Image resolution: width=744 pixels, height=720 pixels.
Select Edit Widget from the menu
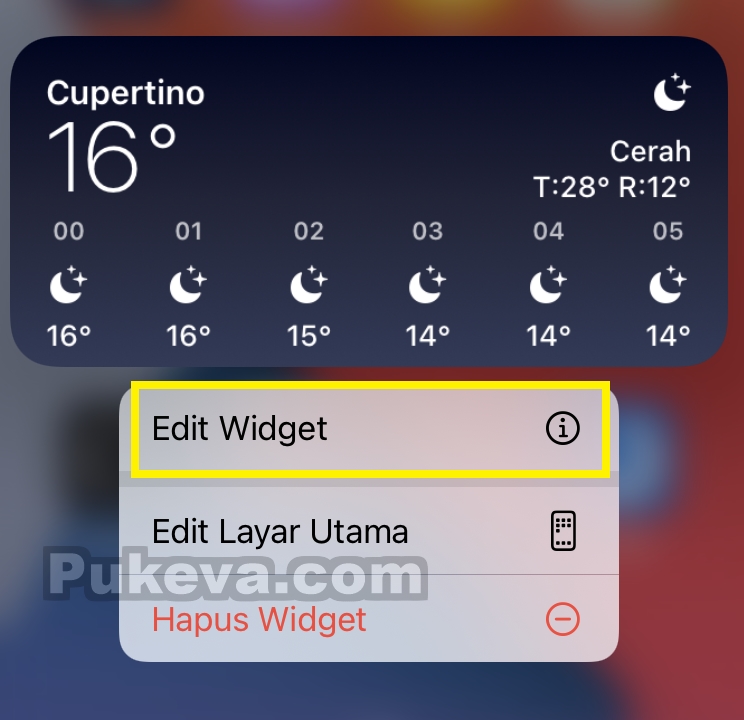point(368,429)
